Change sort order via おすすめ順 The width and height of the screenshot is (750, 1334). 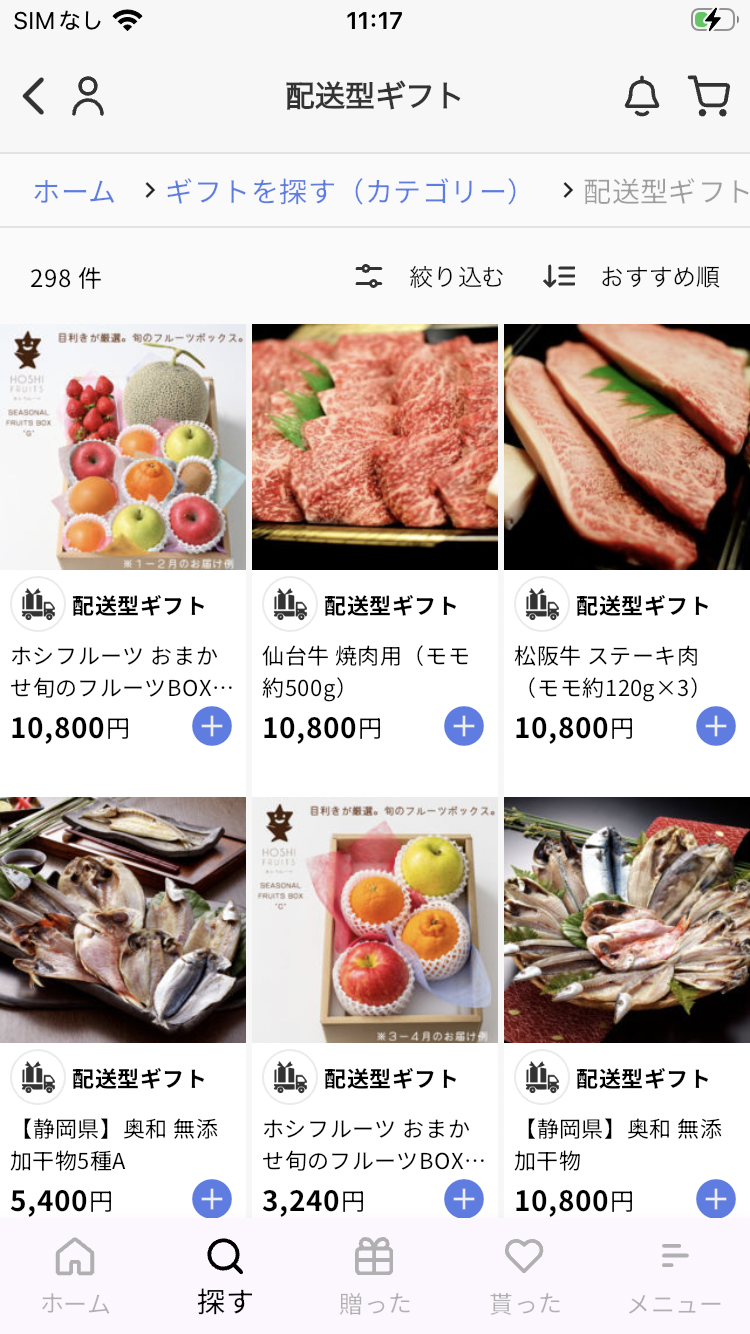(632, 277)
